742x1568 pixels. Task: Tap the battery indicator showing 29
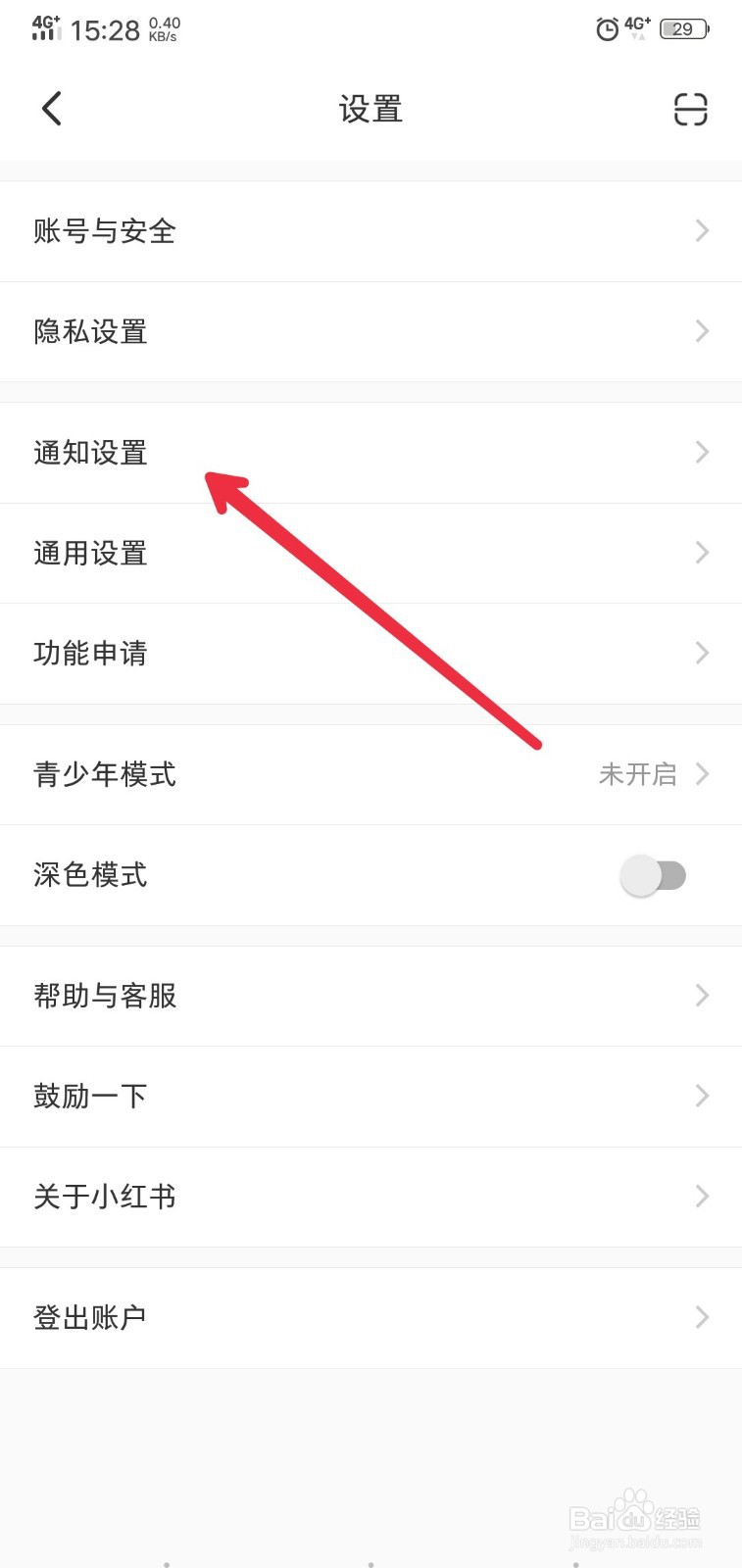click(x=684, y=28)
